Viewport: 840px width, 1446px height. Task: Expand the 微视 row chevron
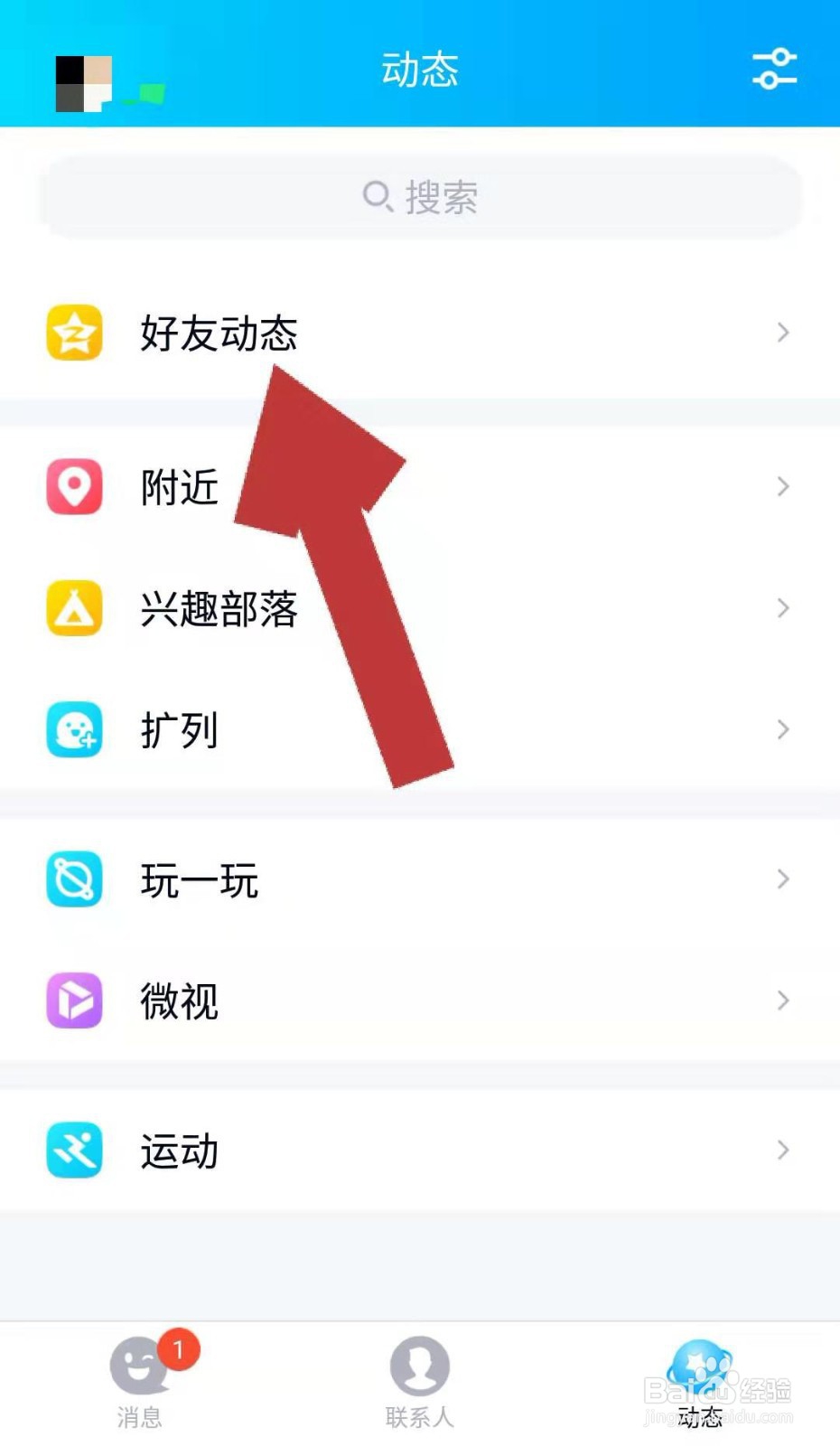(782, 1000)
